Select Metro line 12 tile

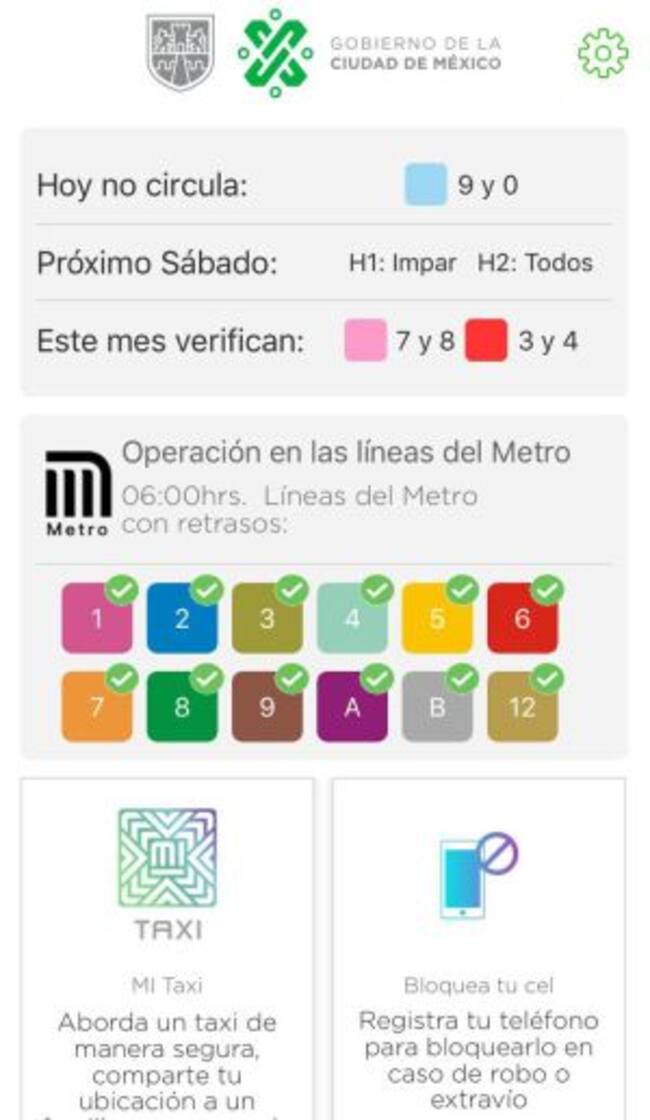tap(522, 707)
